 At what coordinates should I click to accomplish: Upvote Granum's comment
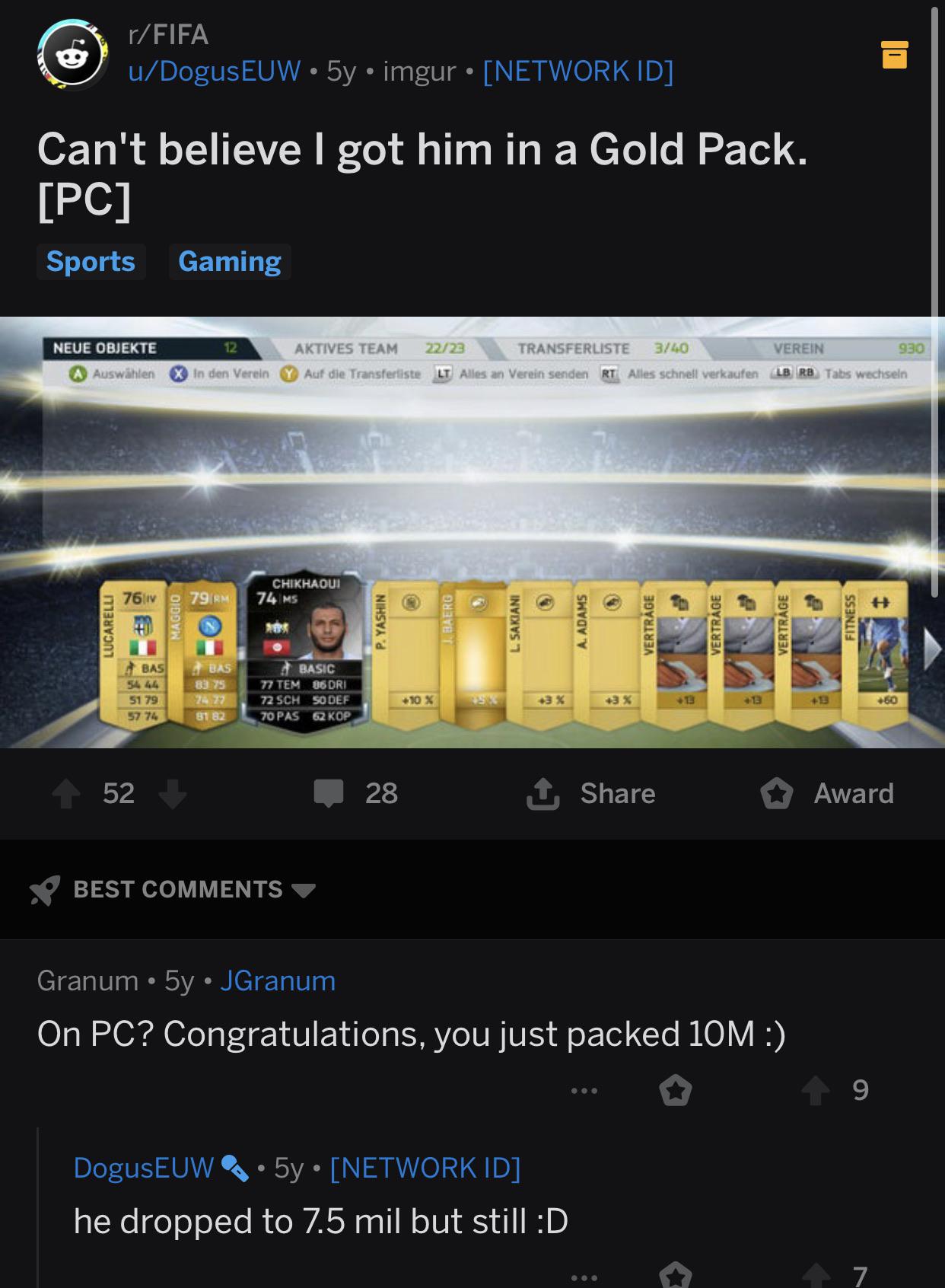[816, 1091]
